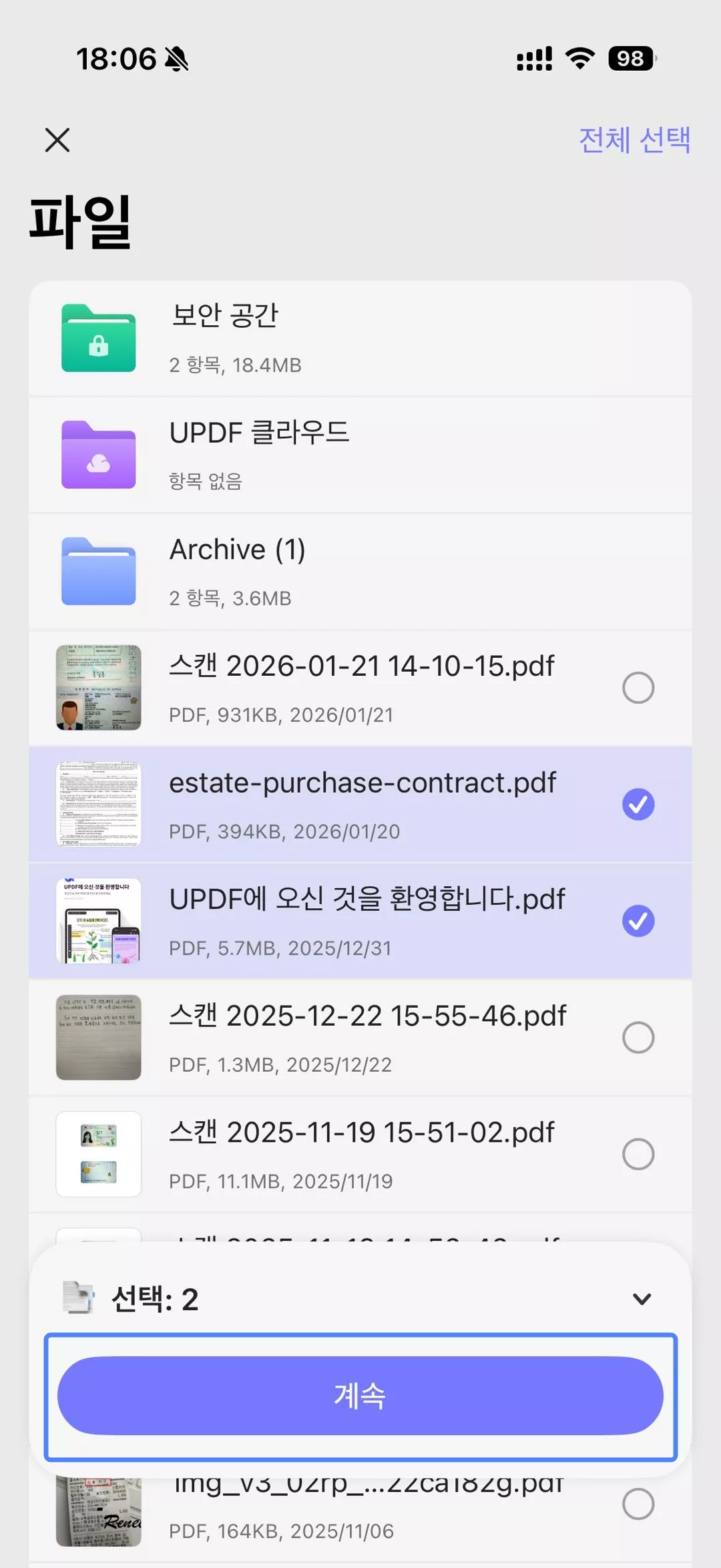This screenshot has width=721, height=1568.
Task: Tap the 전체 선택 select-all link
Action: [633, 139]
